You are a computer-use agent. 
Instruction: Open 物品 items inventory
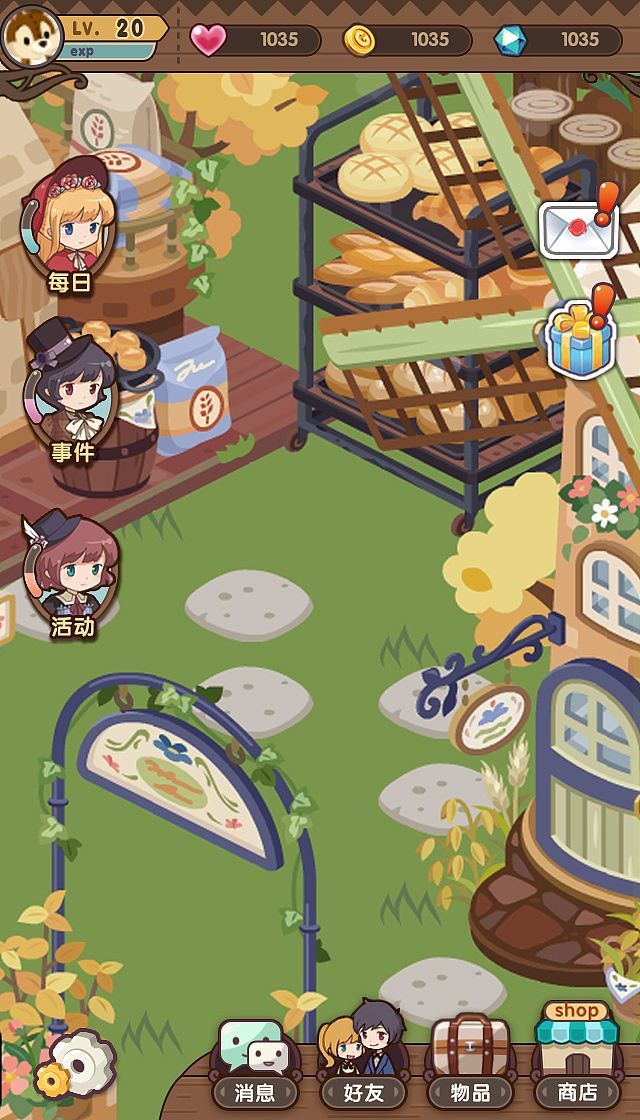pyautogui.click(x=470, y=1062)
